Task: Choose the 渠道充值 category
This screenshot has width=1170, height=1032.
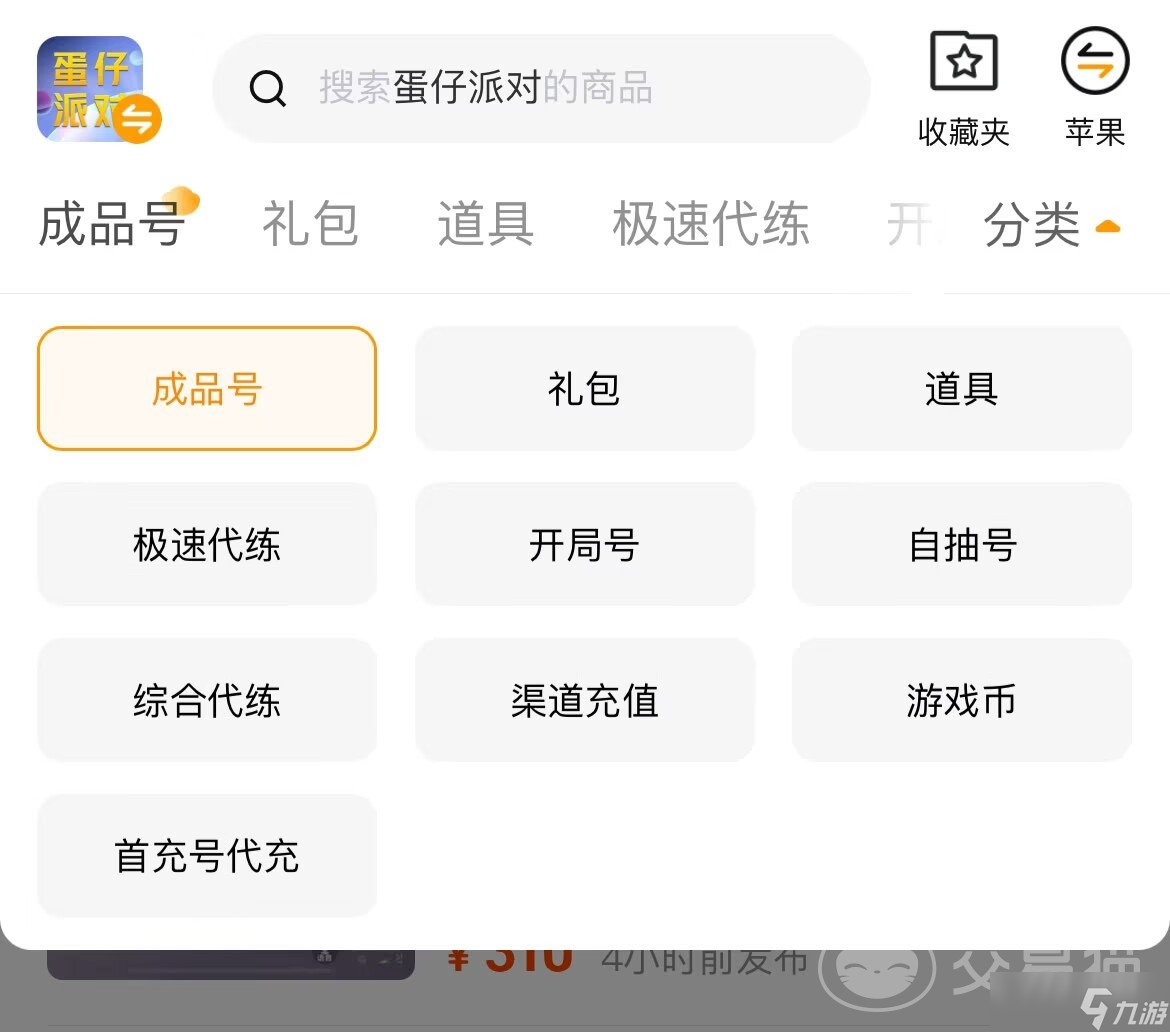Action: coord(584,701)
